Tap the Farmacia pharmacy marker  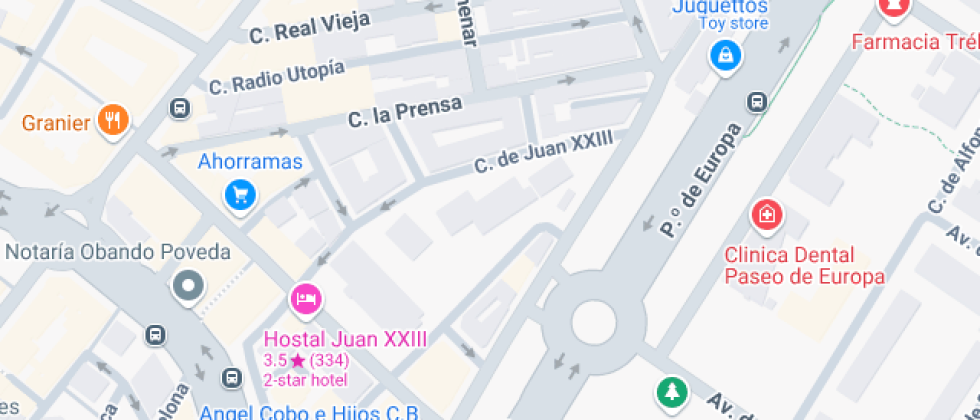click(893, 8)
